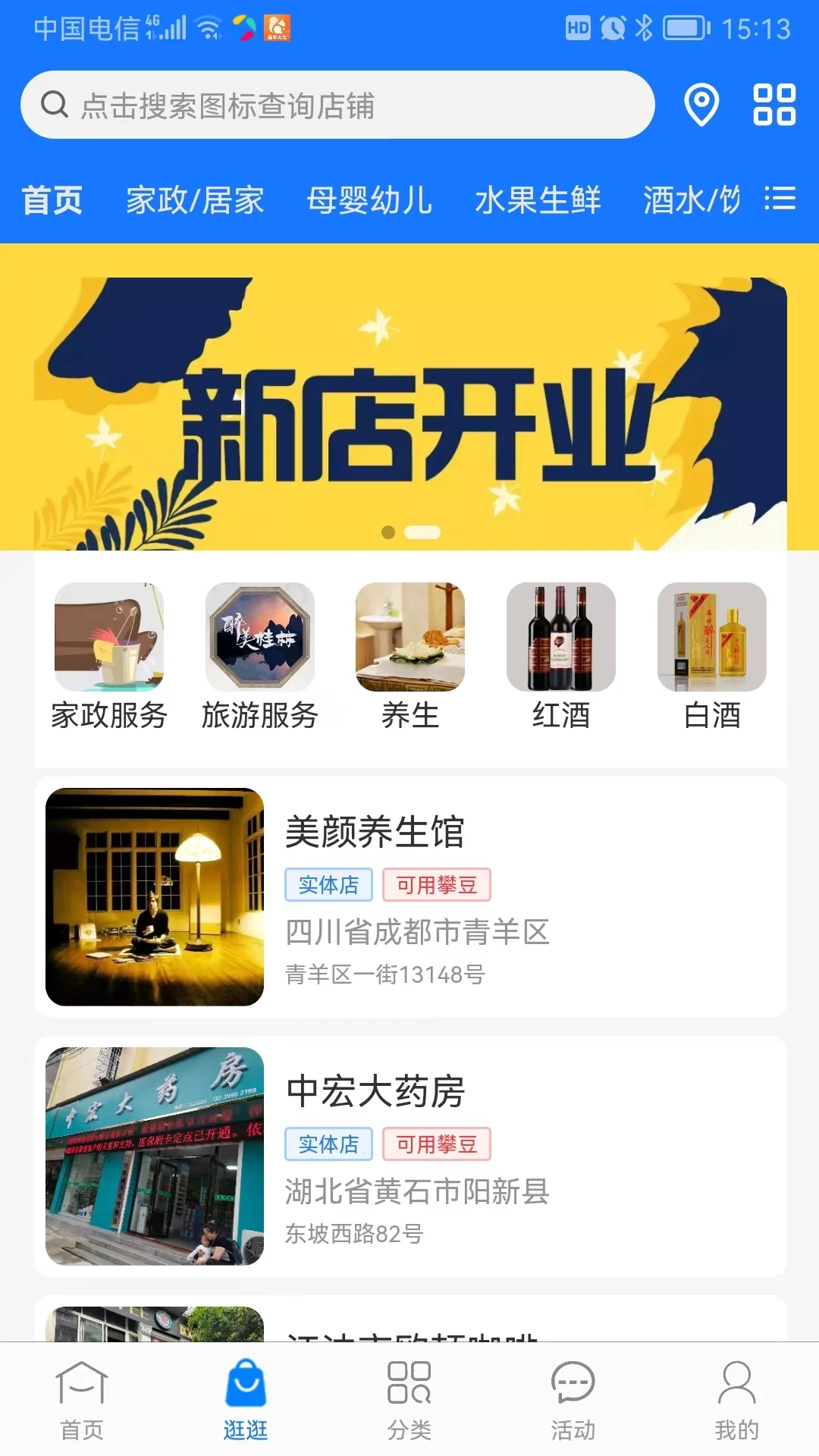819x1456 pixels.
Task: View the 中宏大药房 shop card
Action: [x=410, y=1156]
